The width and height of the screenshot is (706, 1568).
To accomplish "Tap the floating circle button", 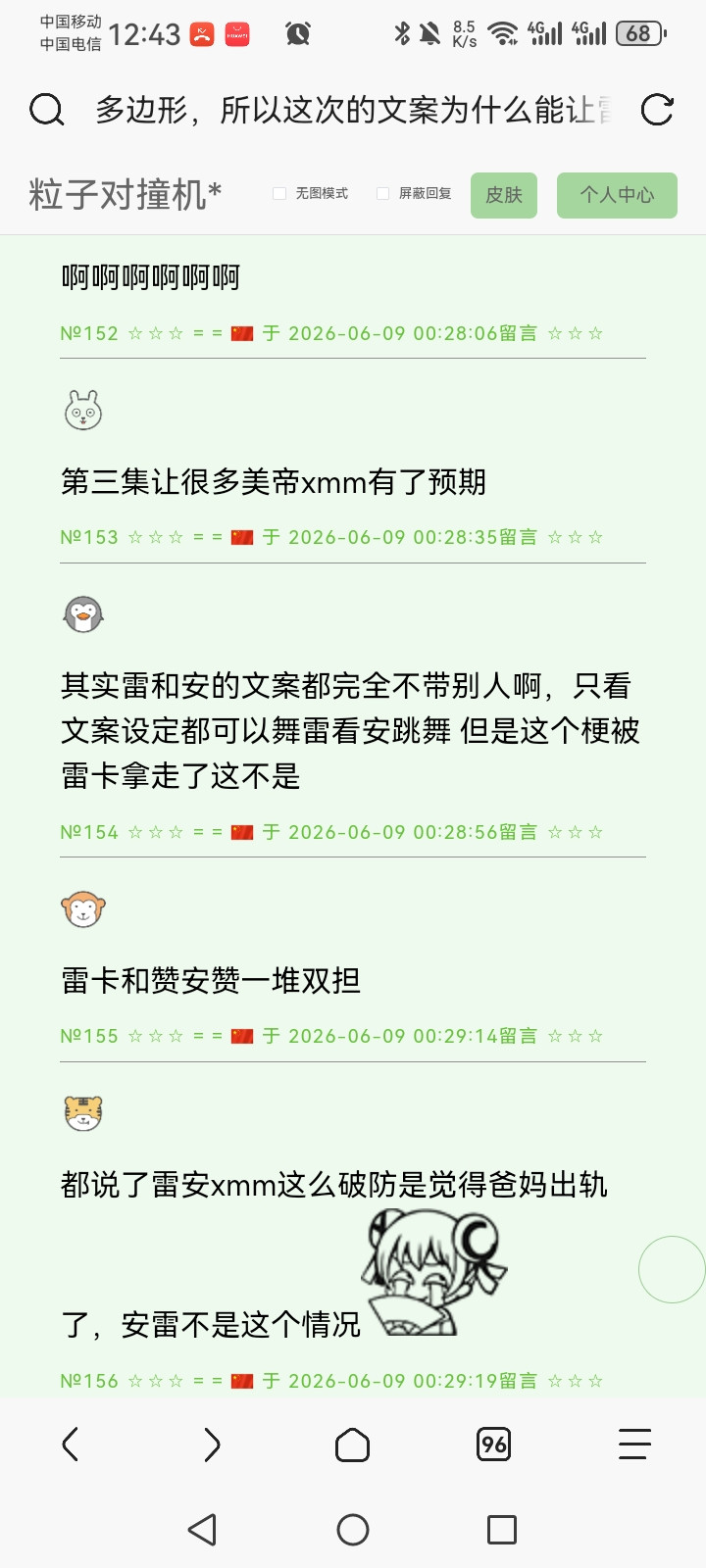I will [673, 1269].
